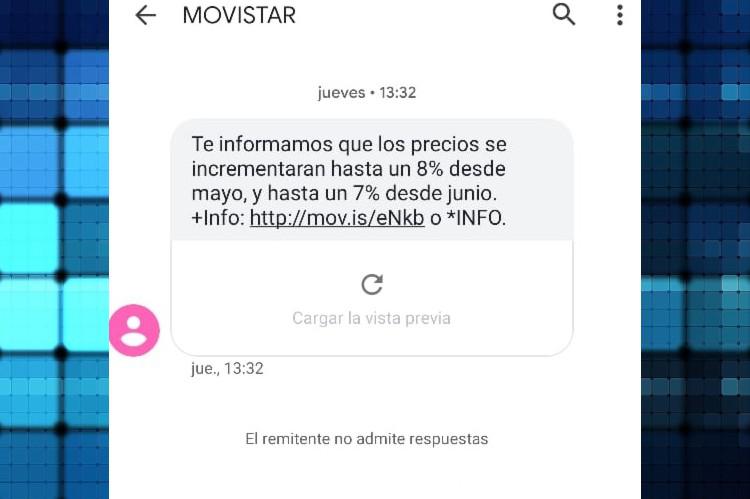Open the mov.is/eNkb link
750x499 pixels.
click(336, 217)
